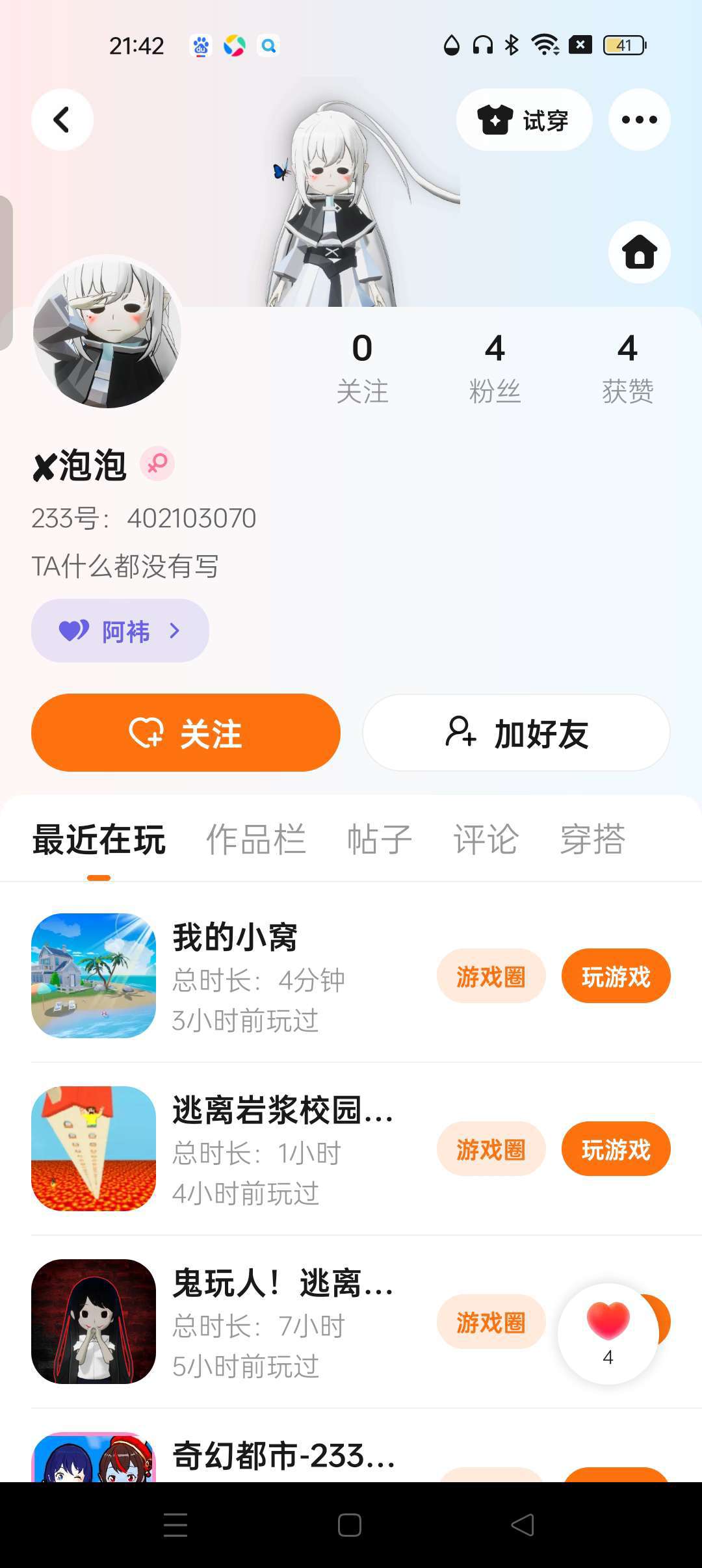Go back using the top-left arrow
Image resolution: width=702 pixels, height=1568 pixels.
click(x=62, y=120)
